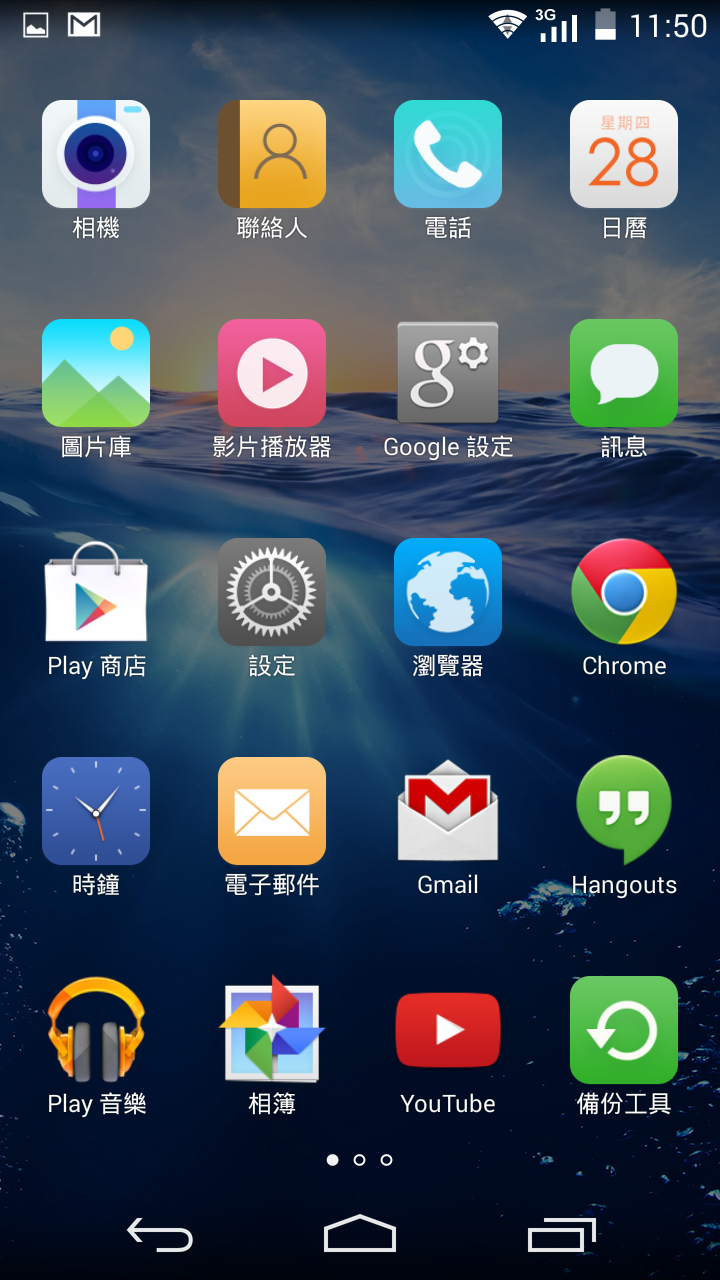The height and width of the screenshot is (1280, 720).
Task: Open the 設定 settings app
Action: coord(272,592)
